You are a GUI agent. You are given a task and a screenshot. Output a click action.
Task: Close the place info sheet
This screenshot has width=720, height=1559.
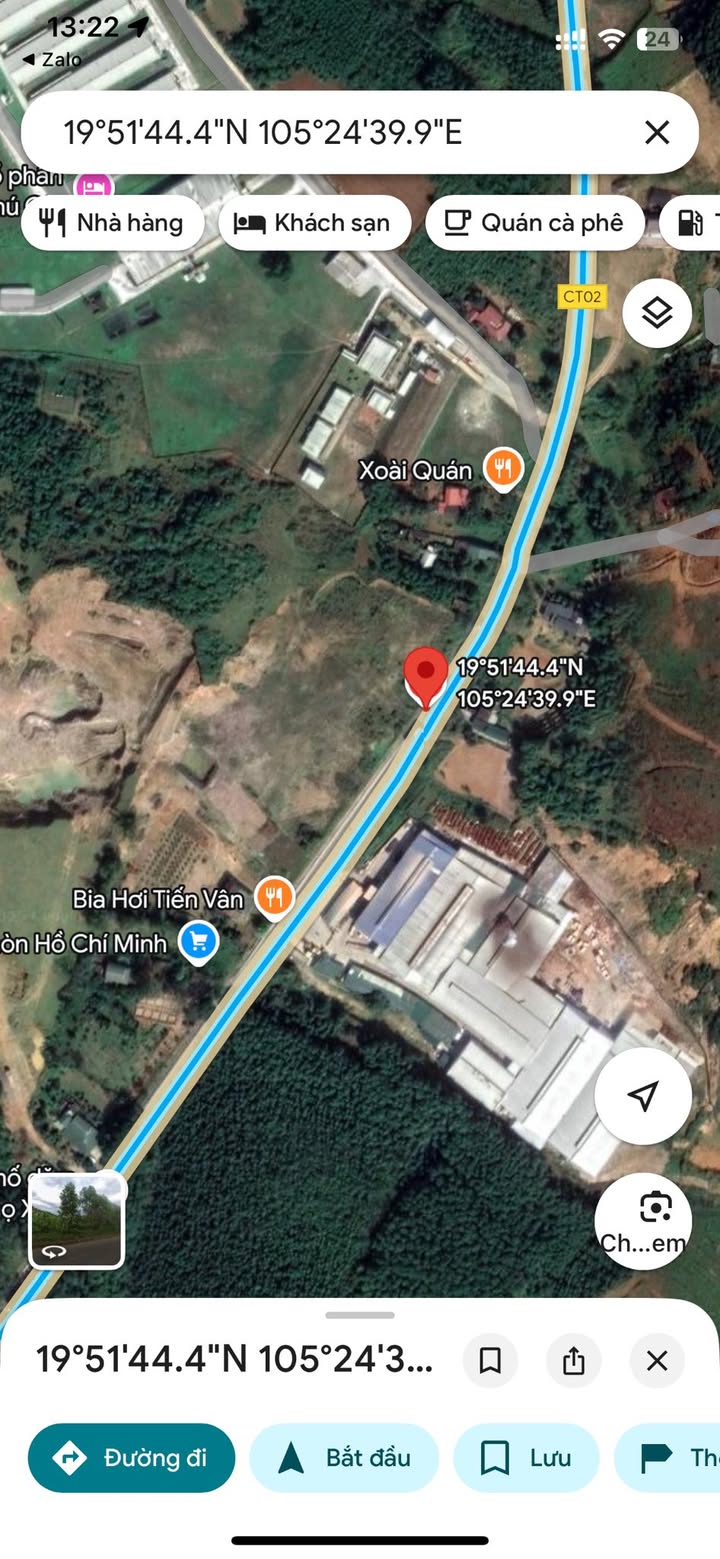pyautogui.click(x=657, y=1360)
